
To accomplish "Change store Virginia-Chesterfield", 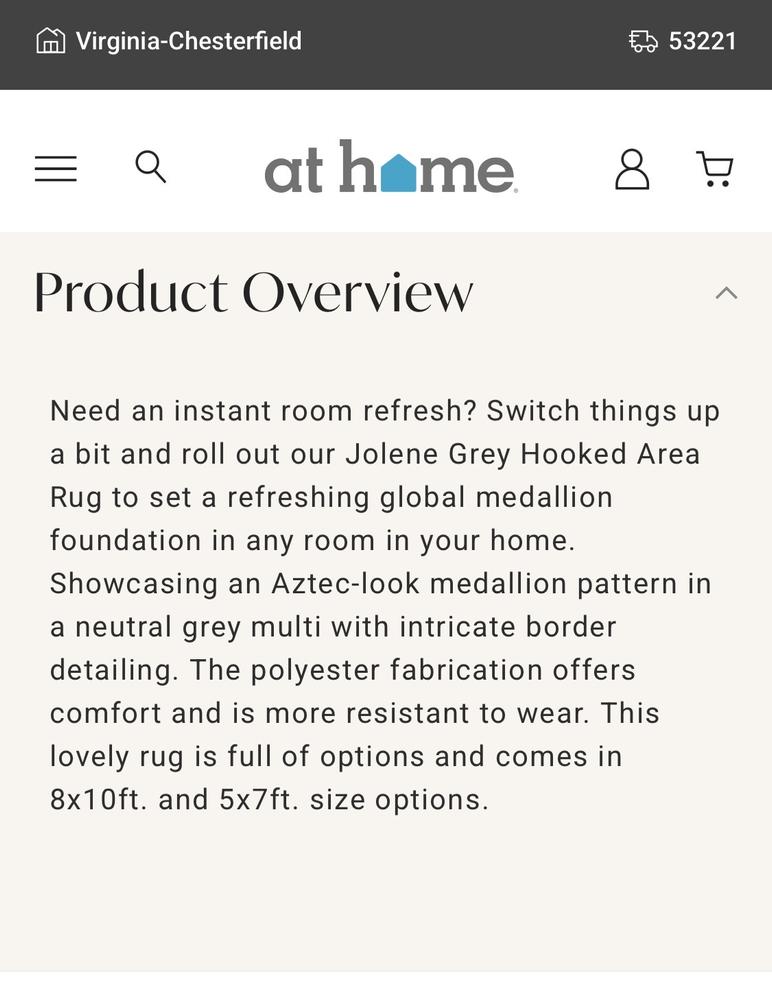I will tap(169, 41).
